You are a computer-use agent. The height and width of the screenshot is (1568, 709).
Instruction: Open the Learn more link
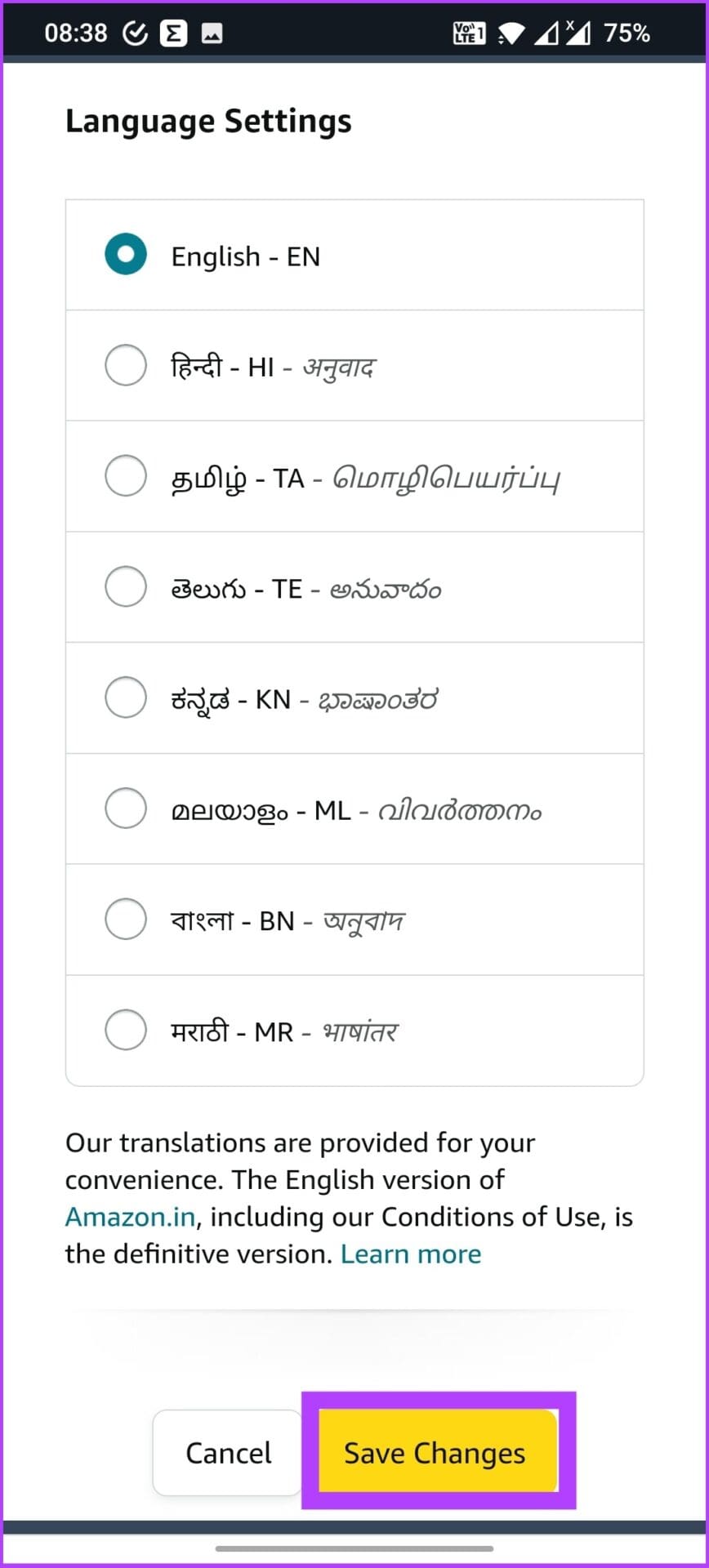pyautogui.click(x=410, y=1254)
